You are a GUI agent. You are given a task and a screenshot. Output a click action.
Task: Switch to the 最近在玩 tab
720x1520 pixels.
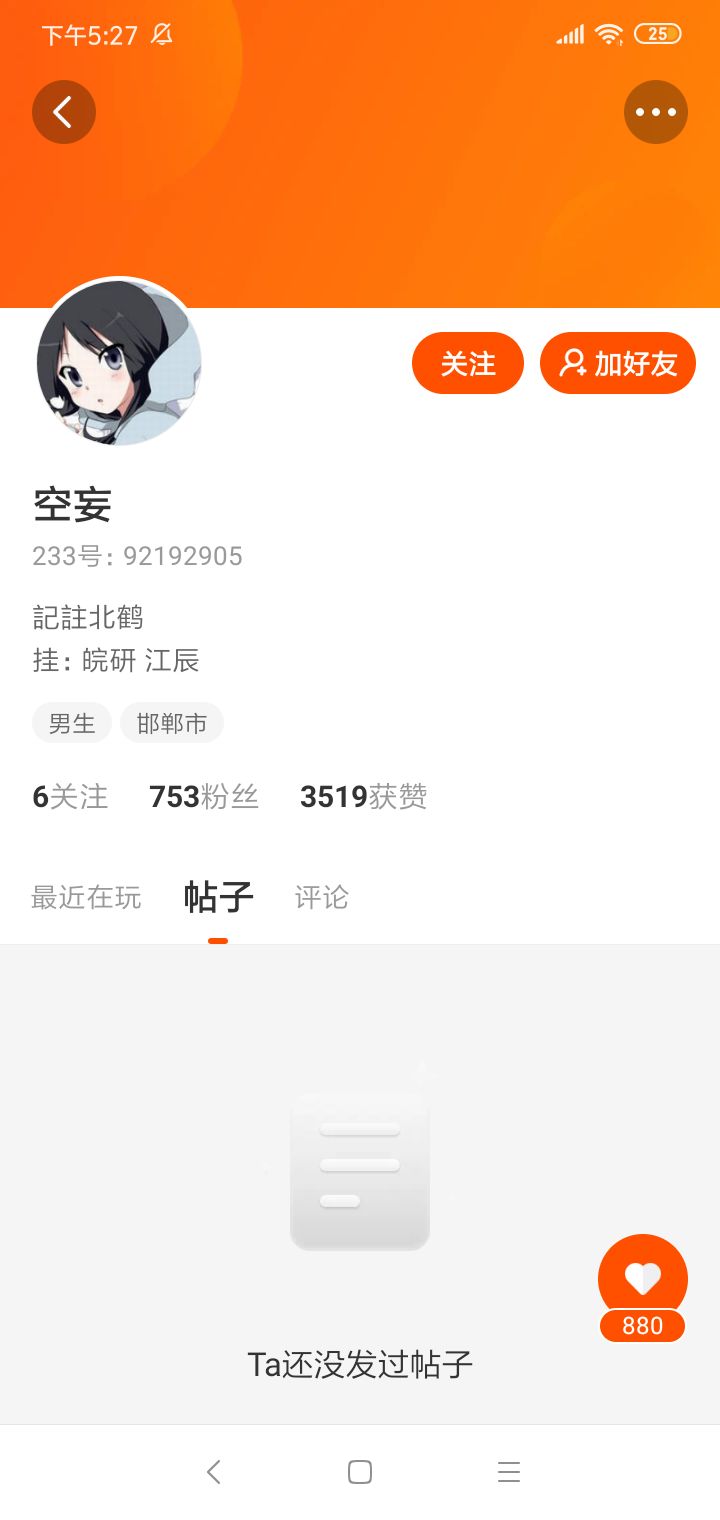click(86, 897)
